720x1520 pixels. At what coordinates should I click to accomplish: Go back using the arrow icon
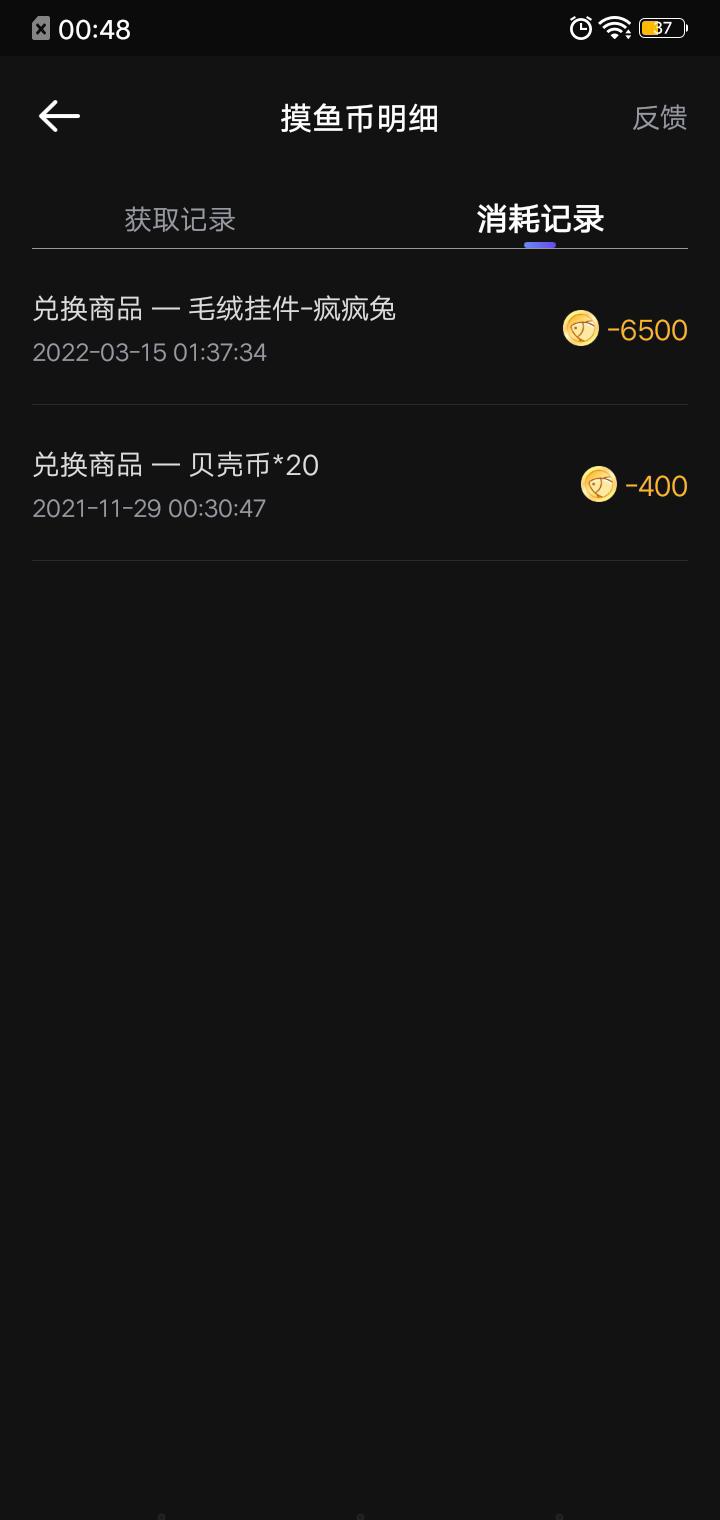(59, 116)
